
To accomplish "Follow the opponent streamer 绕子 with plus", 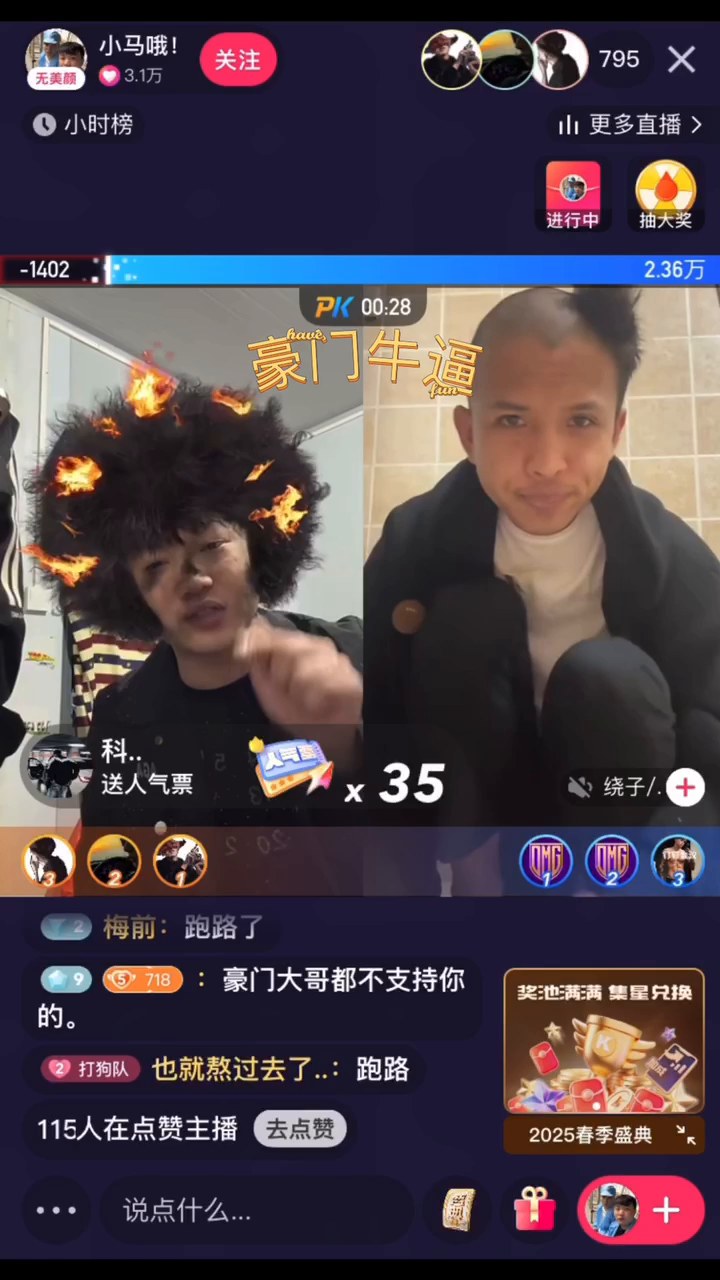I will click(685, 787).
